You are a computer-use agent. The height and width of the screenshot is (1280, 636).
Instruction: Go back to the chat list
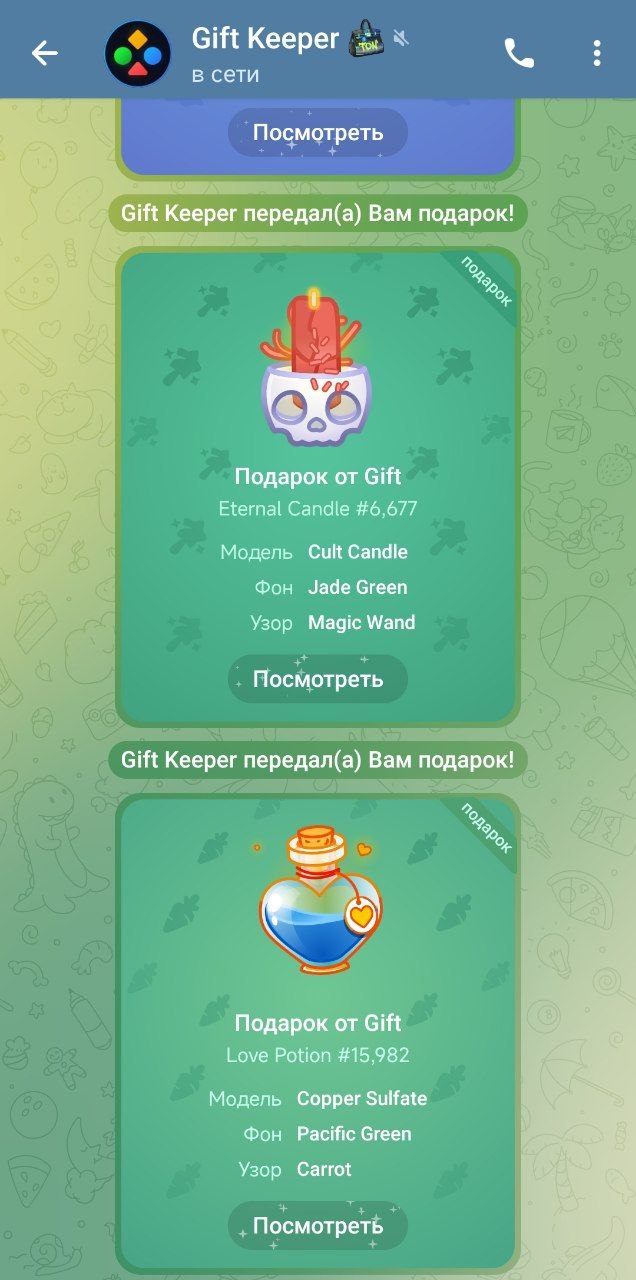45,53
